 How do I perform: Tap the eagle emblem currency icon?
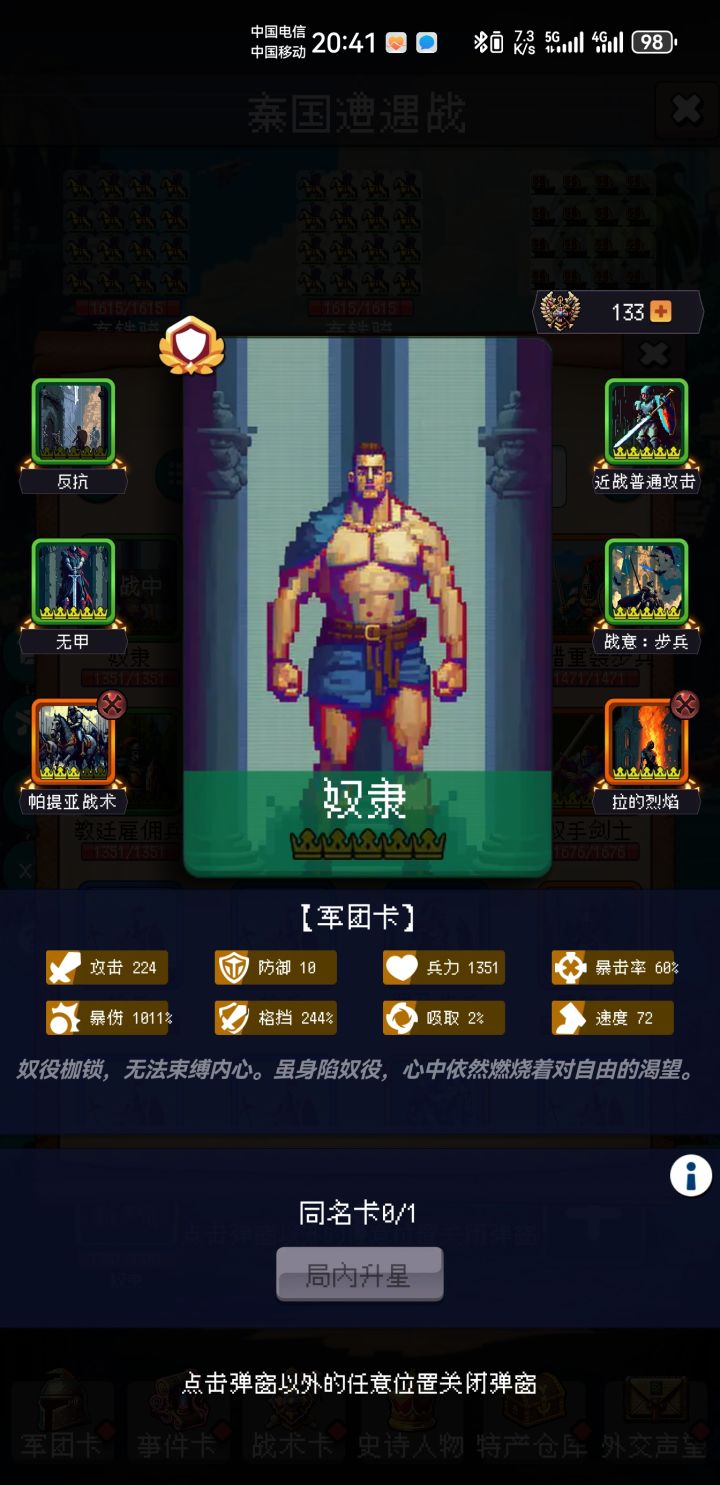559,311
